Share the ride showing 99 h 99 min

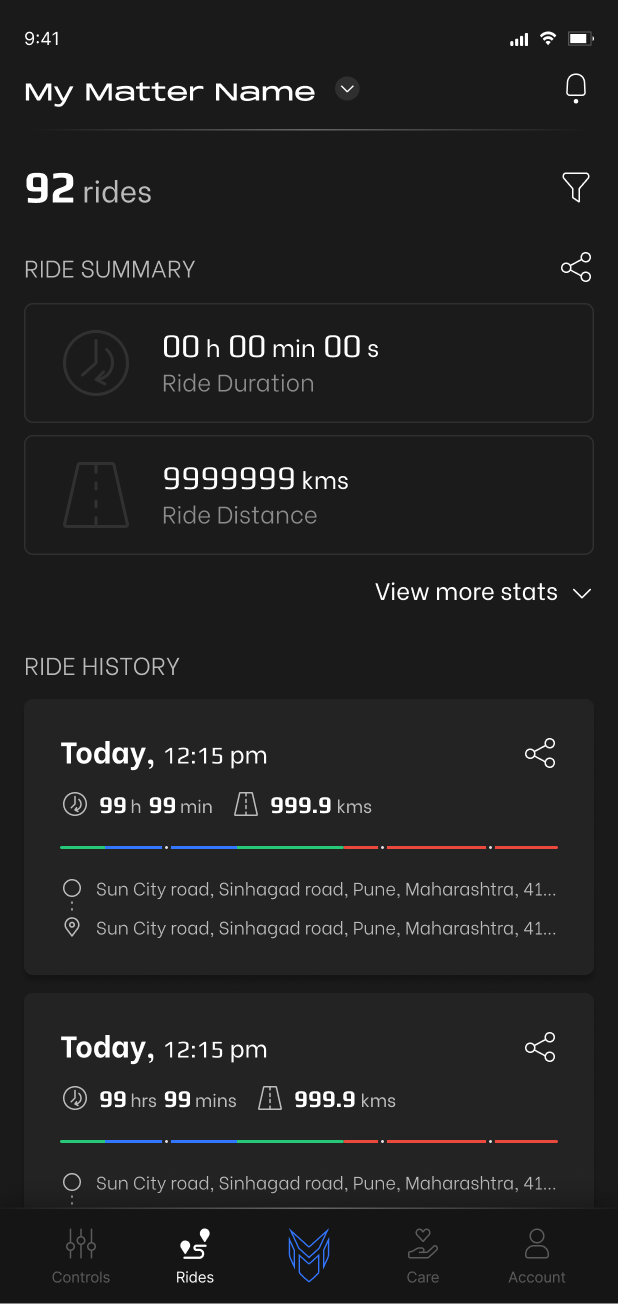click(x=540, y=754)
